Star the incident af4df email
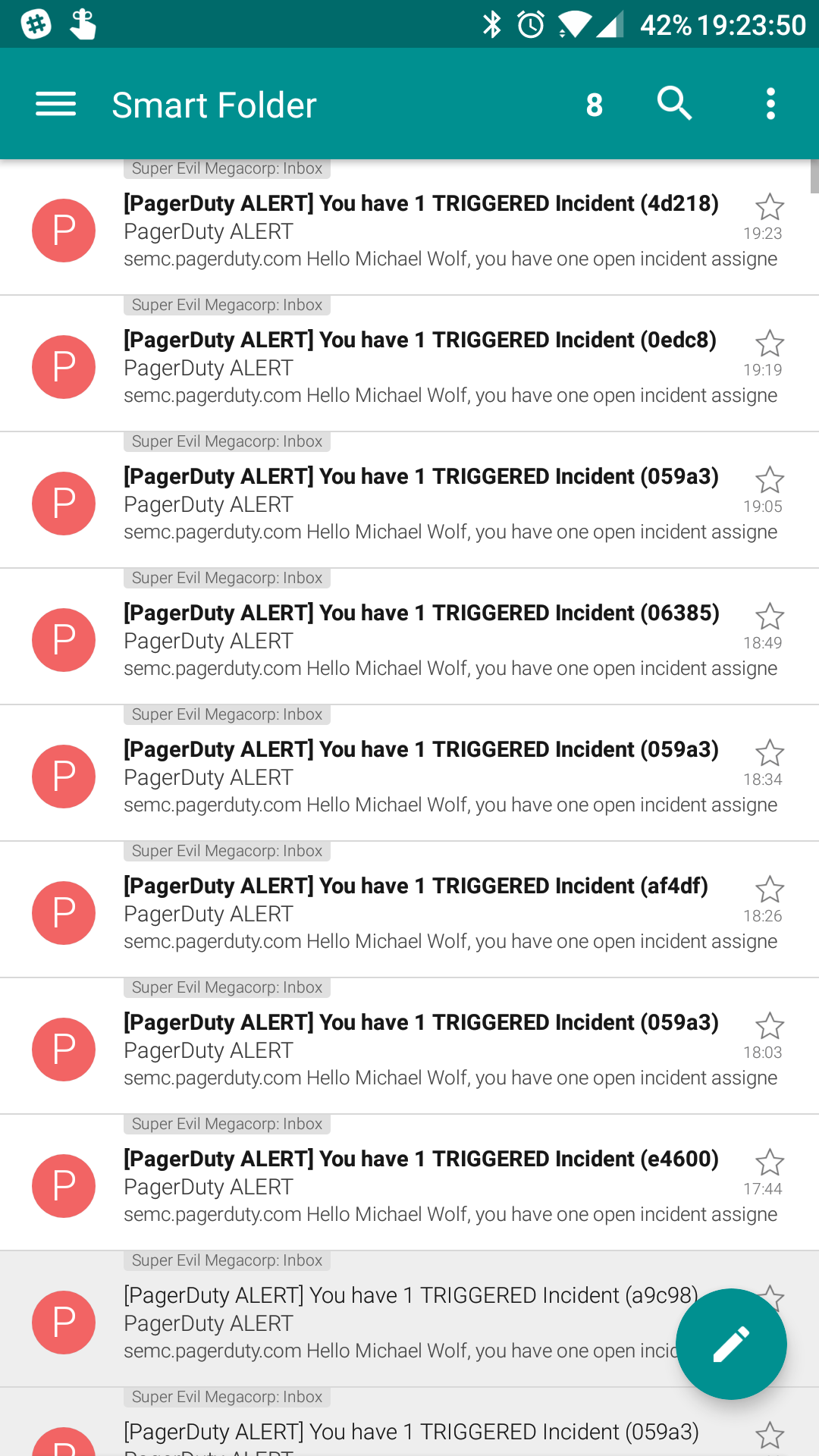The image size is (819, 1456). click(x=770, y=889)
